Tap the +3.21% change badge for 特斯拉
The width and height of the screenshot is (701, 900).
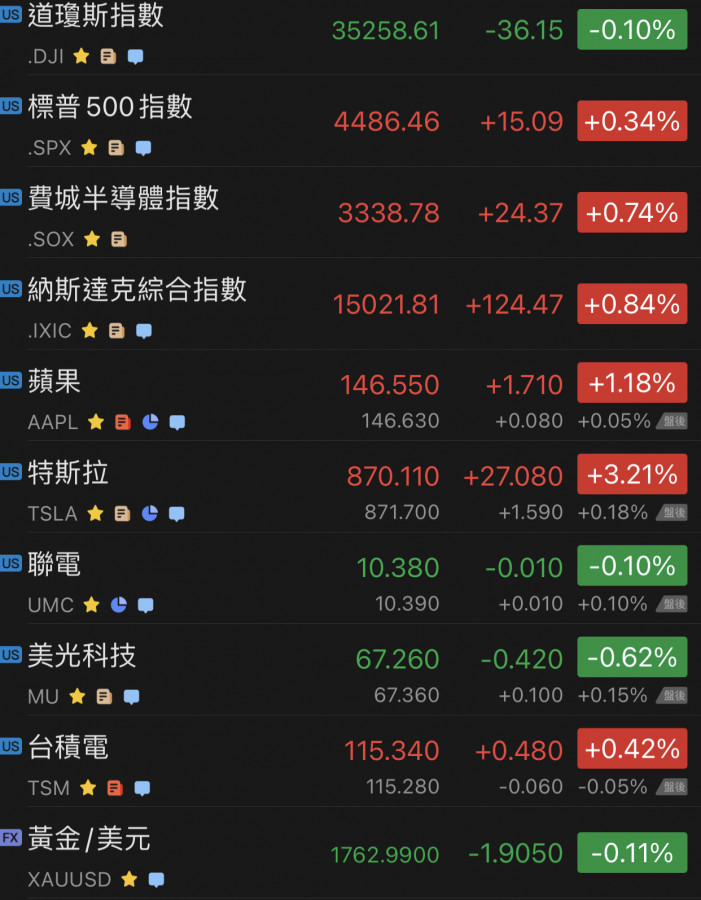(632, 476)
